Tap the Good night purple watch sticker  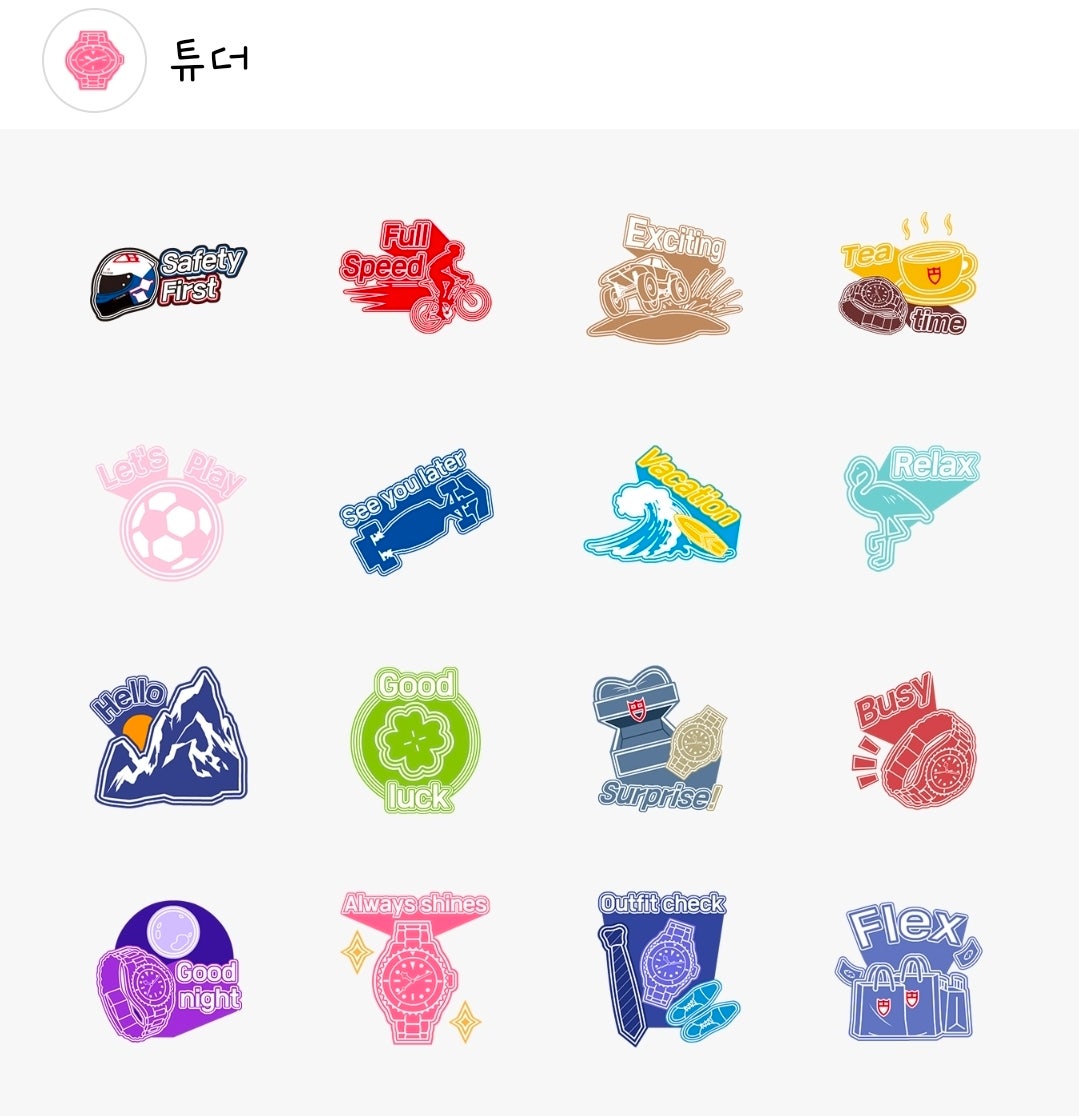click(x=170, y=970)
